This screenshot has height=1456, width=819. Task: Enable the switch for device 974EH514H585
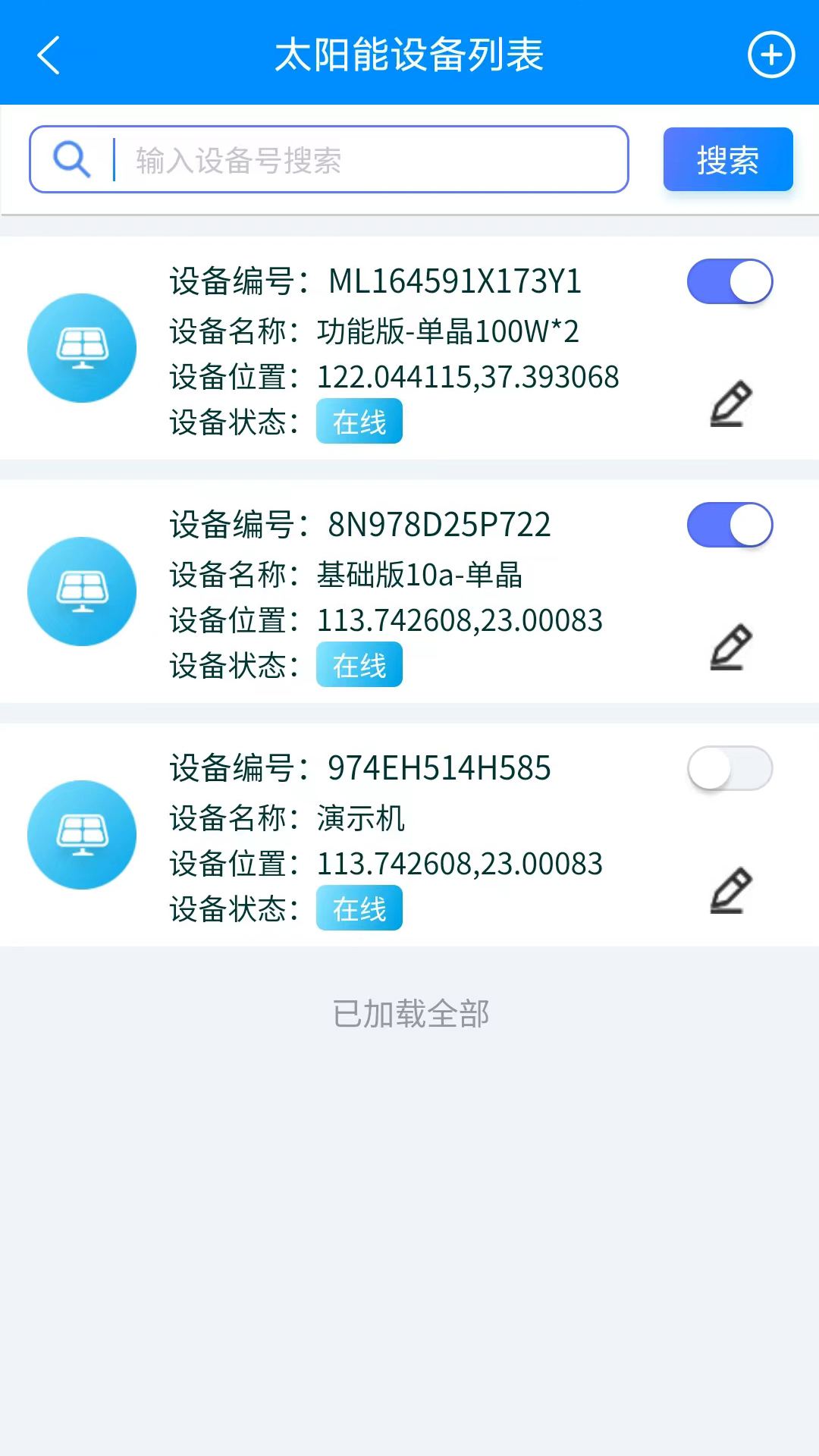pos(730,768)
